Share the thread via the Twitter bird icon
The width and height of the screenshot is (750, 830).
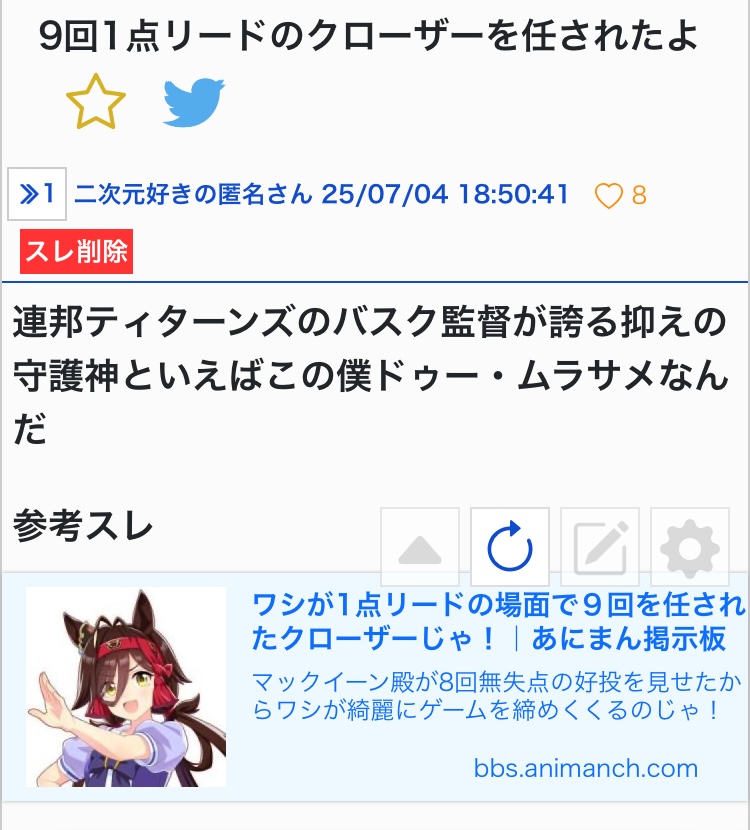[193, 103]
